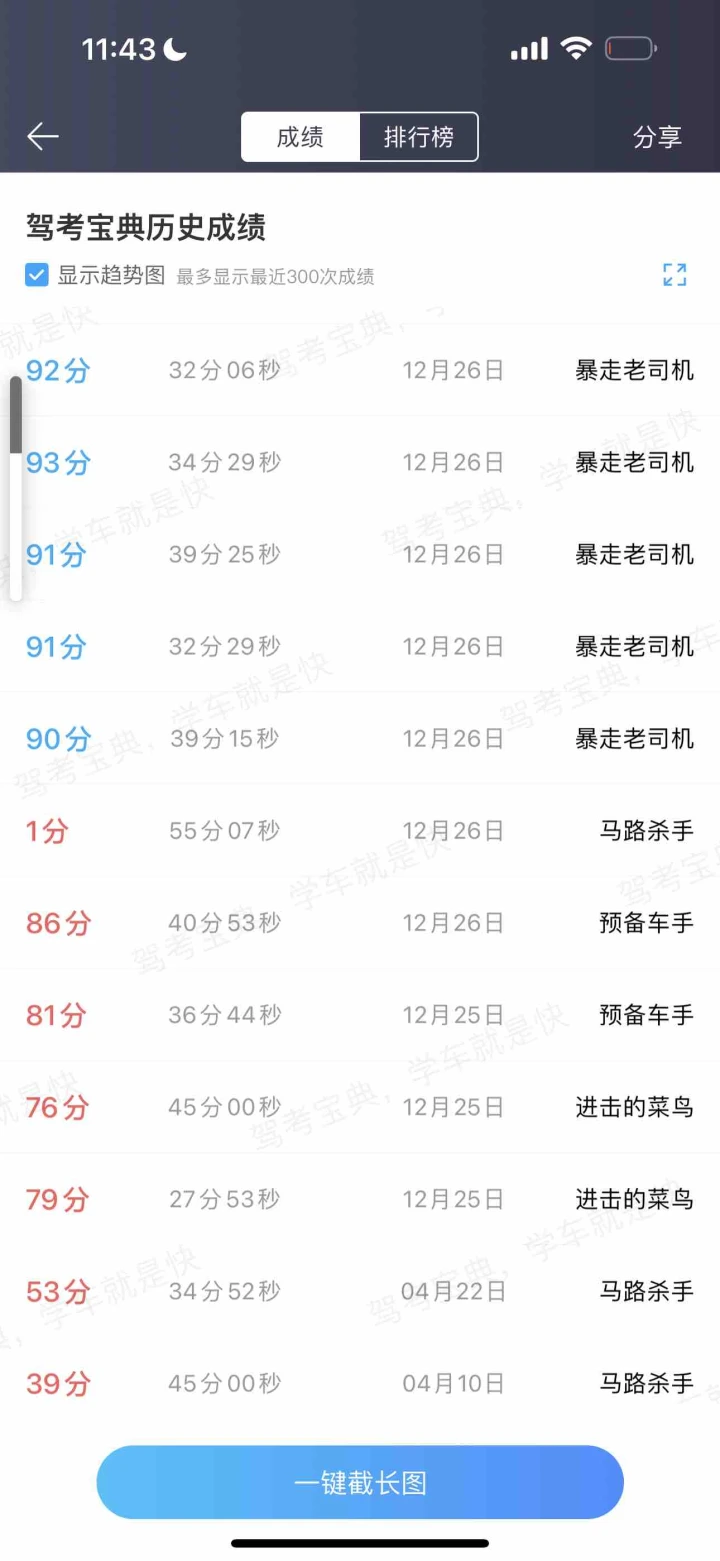Open the 53分 record from 04月22日
The image size is (720, 1561).
(x=360, y=1291)
